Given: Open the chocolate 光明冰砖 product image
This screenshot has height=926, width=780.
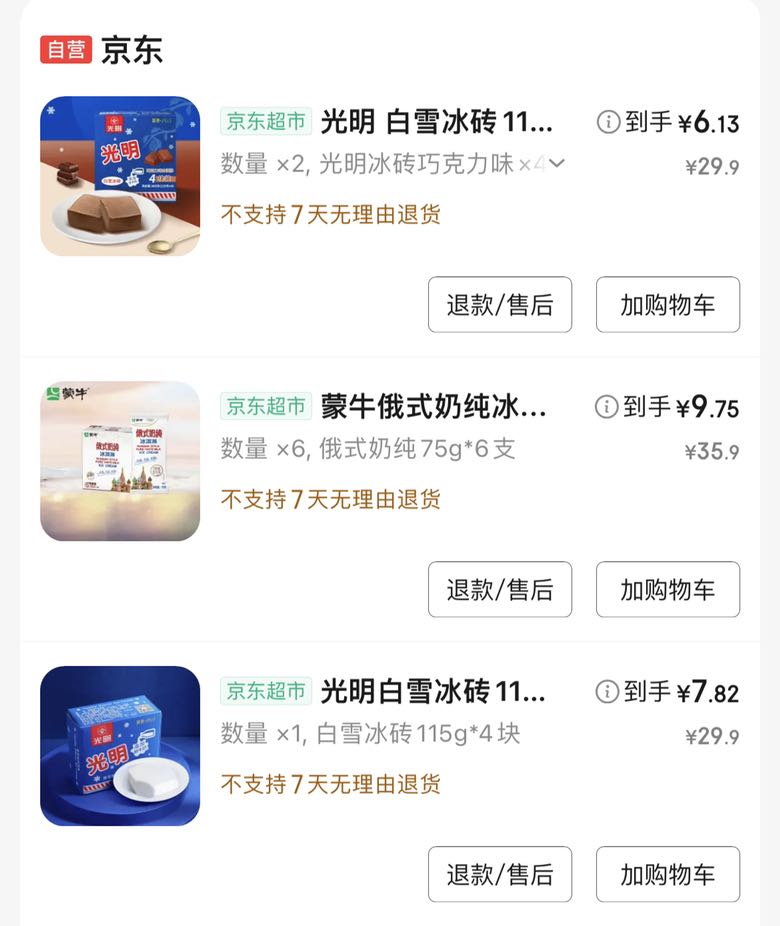Looking at the screenshot, I should [x=120, y=176].
